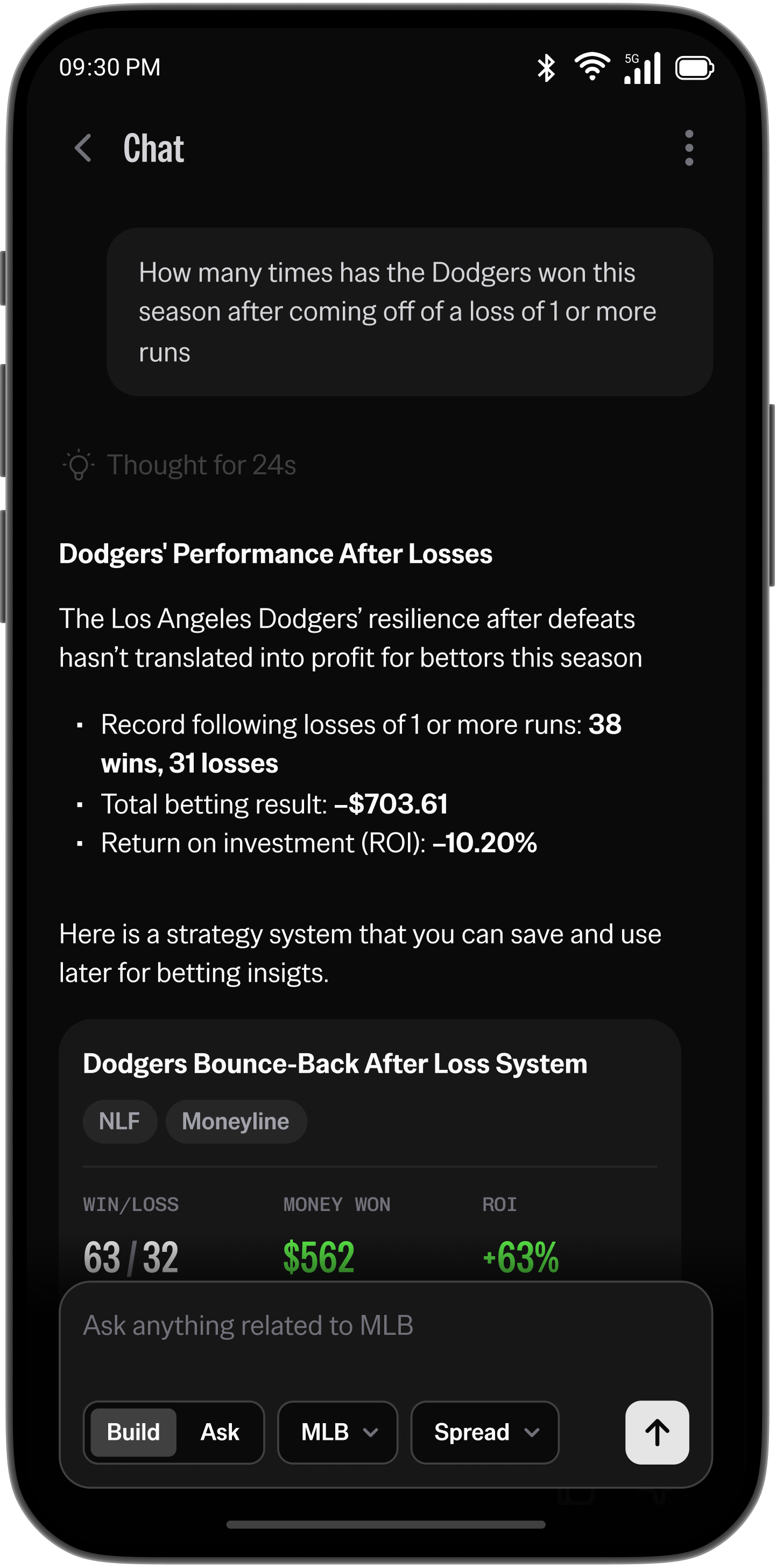The width and height of the screenshot is (776, 1568).
Task: Expand the Thought for 24s reasoning
Action: click(179, 465)
